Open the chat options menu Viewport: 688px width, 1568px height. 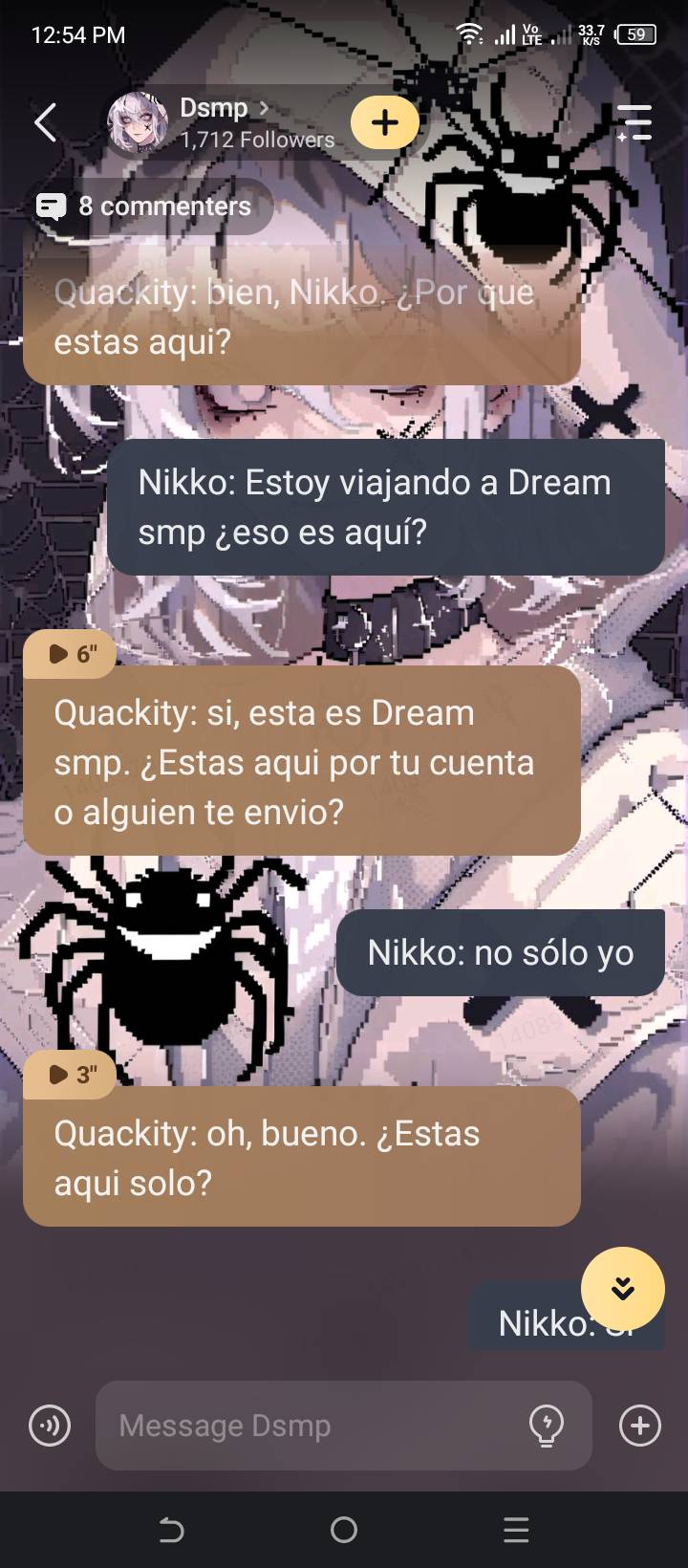click(x=634, y=123)
